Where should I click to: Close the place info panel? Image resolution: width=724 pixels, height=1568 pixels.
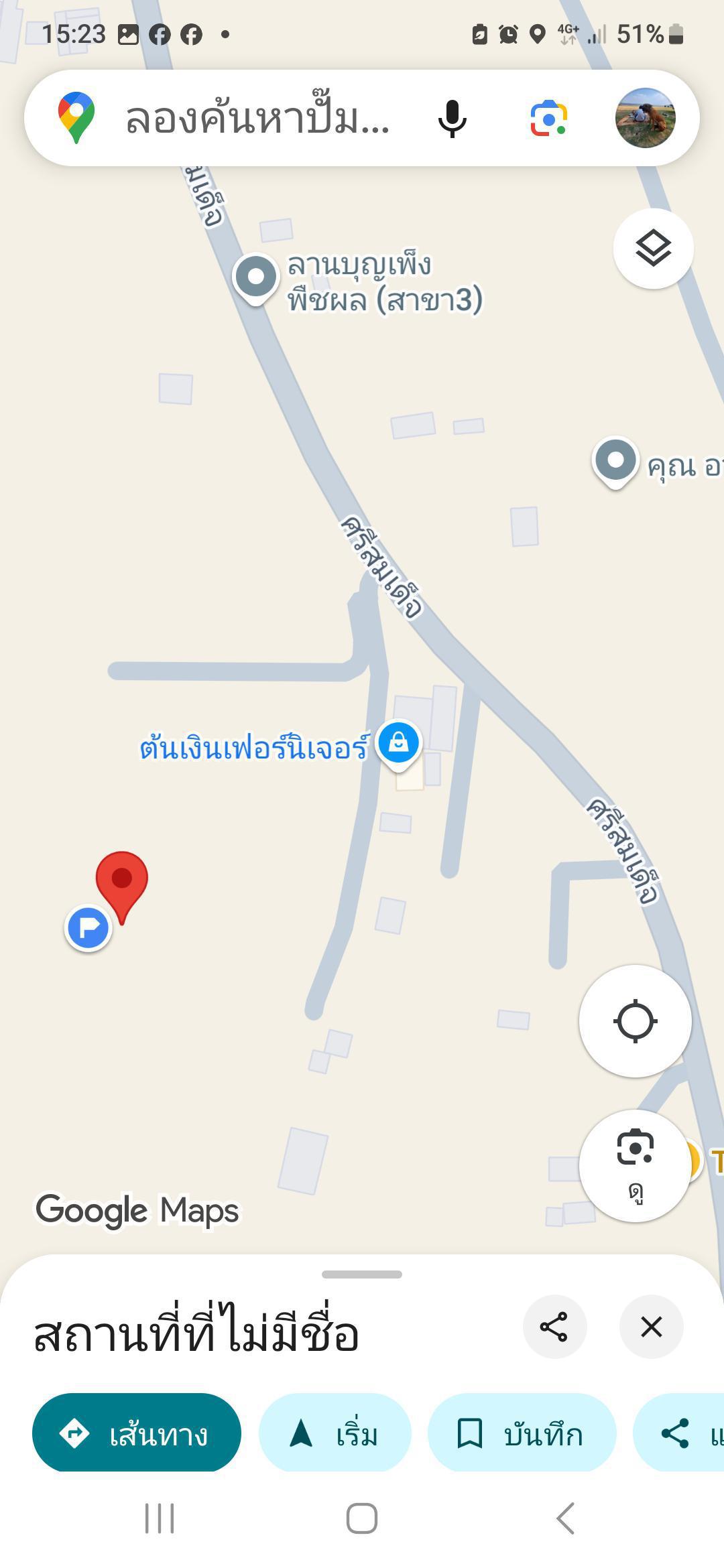pyautogui.click(x=651, y=1327)
